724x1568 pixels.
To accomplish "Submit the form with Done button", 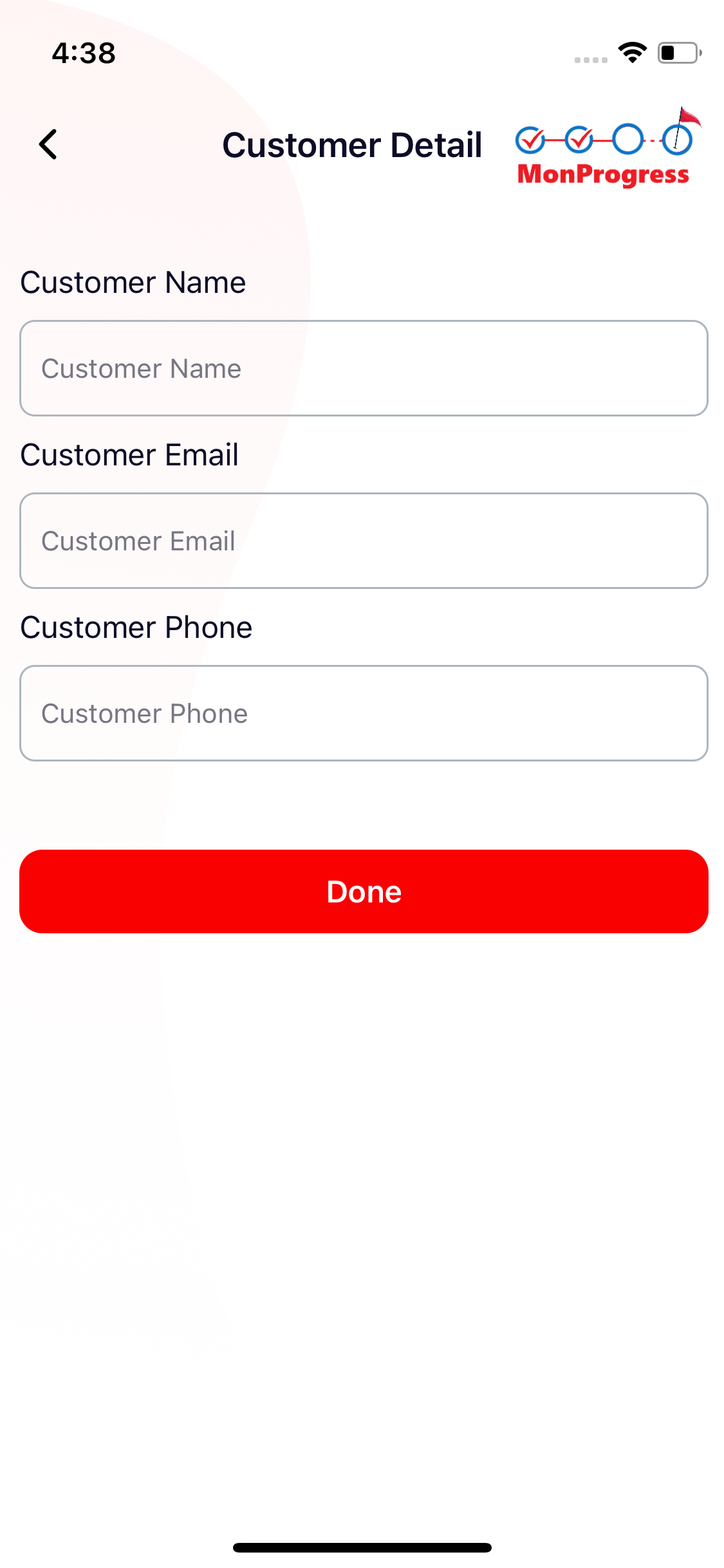I will 364,891.
